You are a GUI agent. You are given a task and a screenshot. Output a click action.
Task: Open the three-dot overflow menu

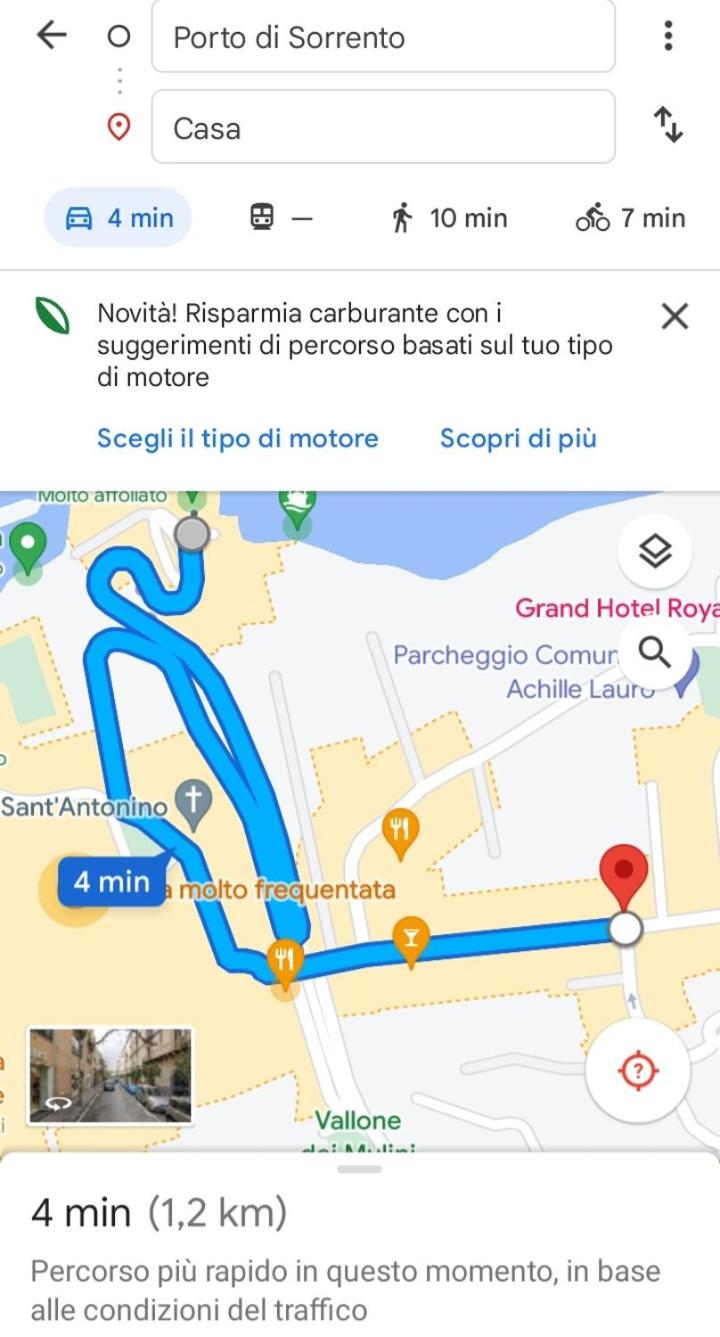pos(668,36)
